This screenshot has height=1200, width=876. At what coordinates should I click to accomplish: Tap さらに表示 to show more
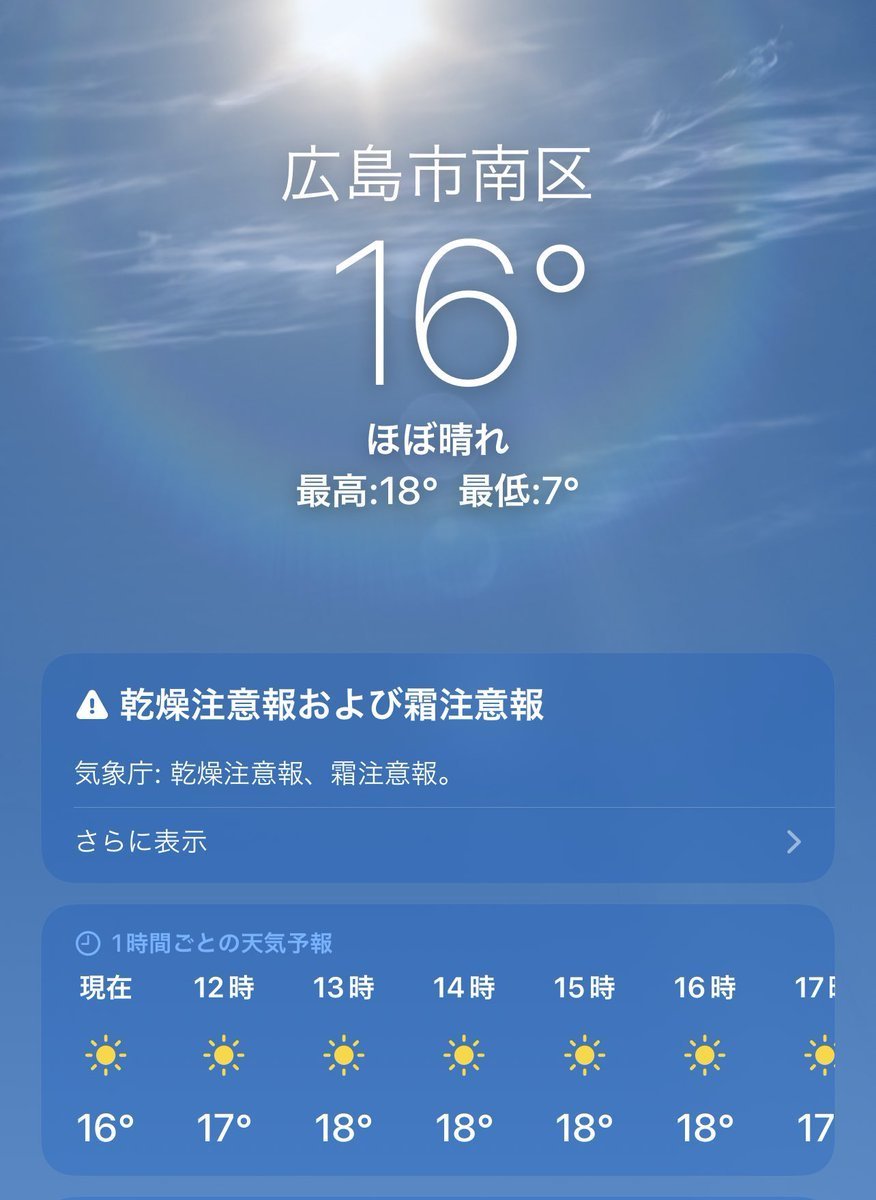142,842
